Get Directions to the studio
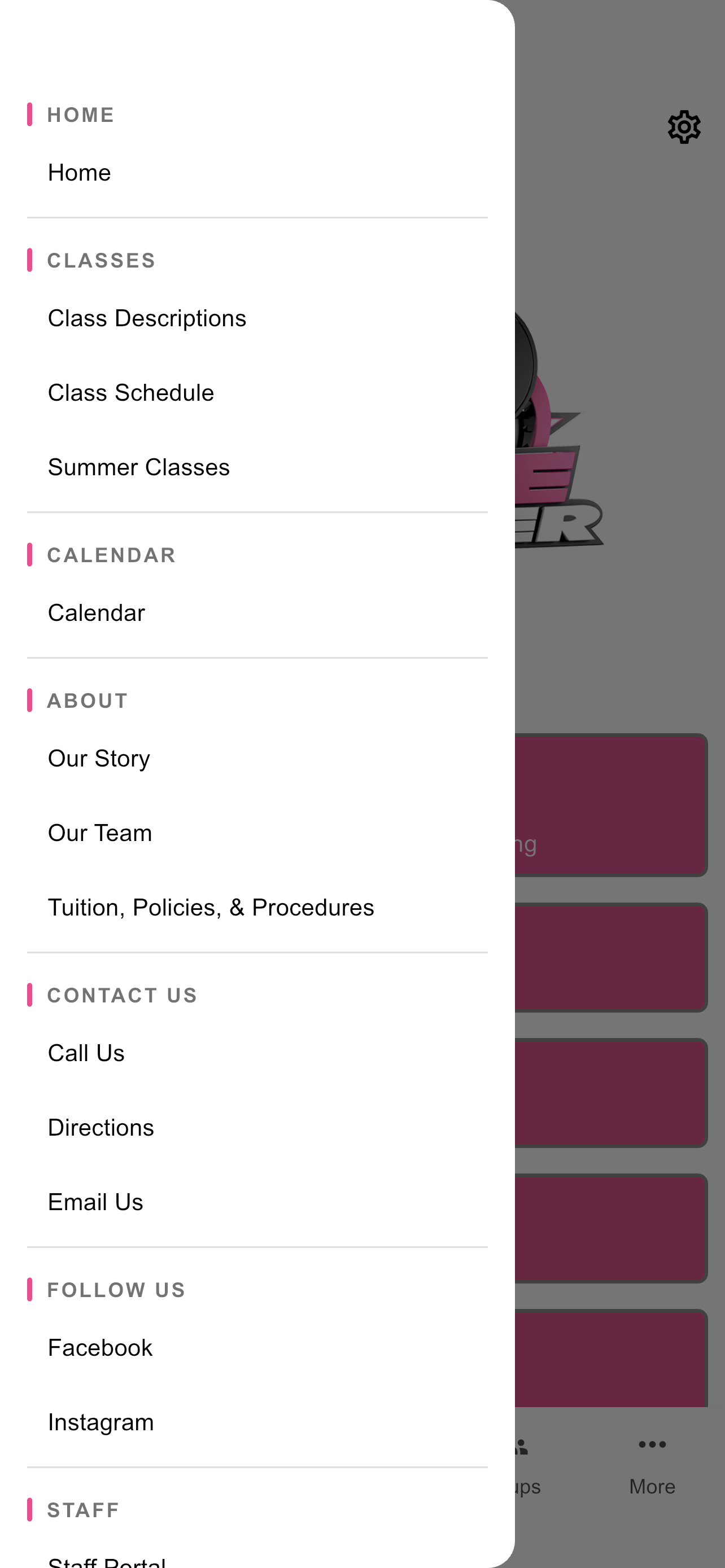 pyautogui.click(x=257, y=1127)
